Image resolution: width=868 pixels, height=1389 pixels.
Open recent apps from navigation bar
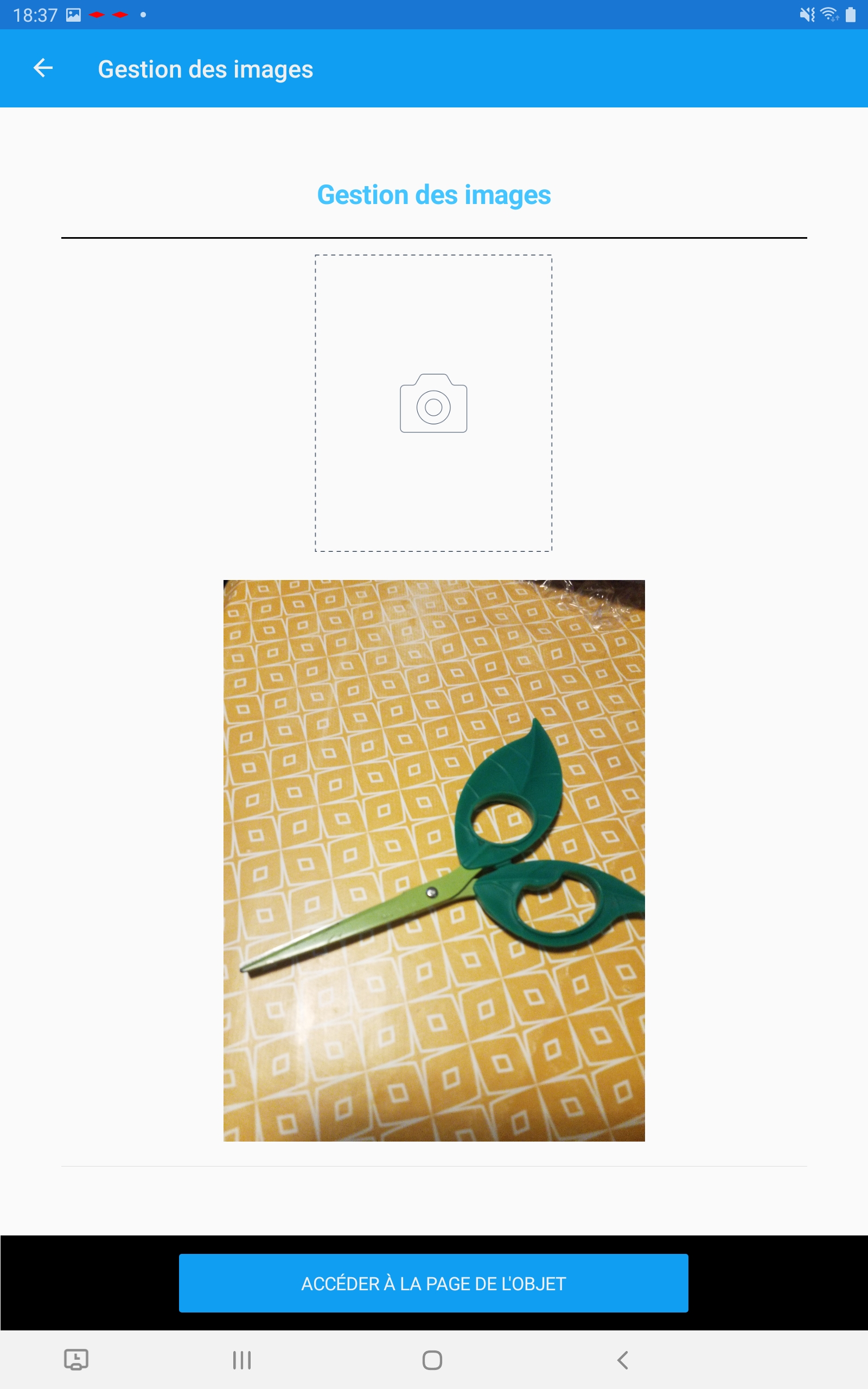[x=242, y=1360]
